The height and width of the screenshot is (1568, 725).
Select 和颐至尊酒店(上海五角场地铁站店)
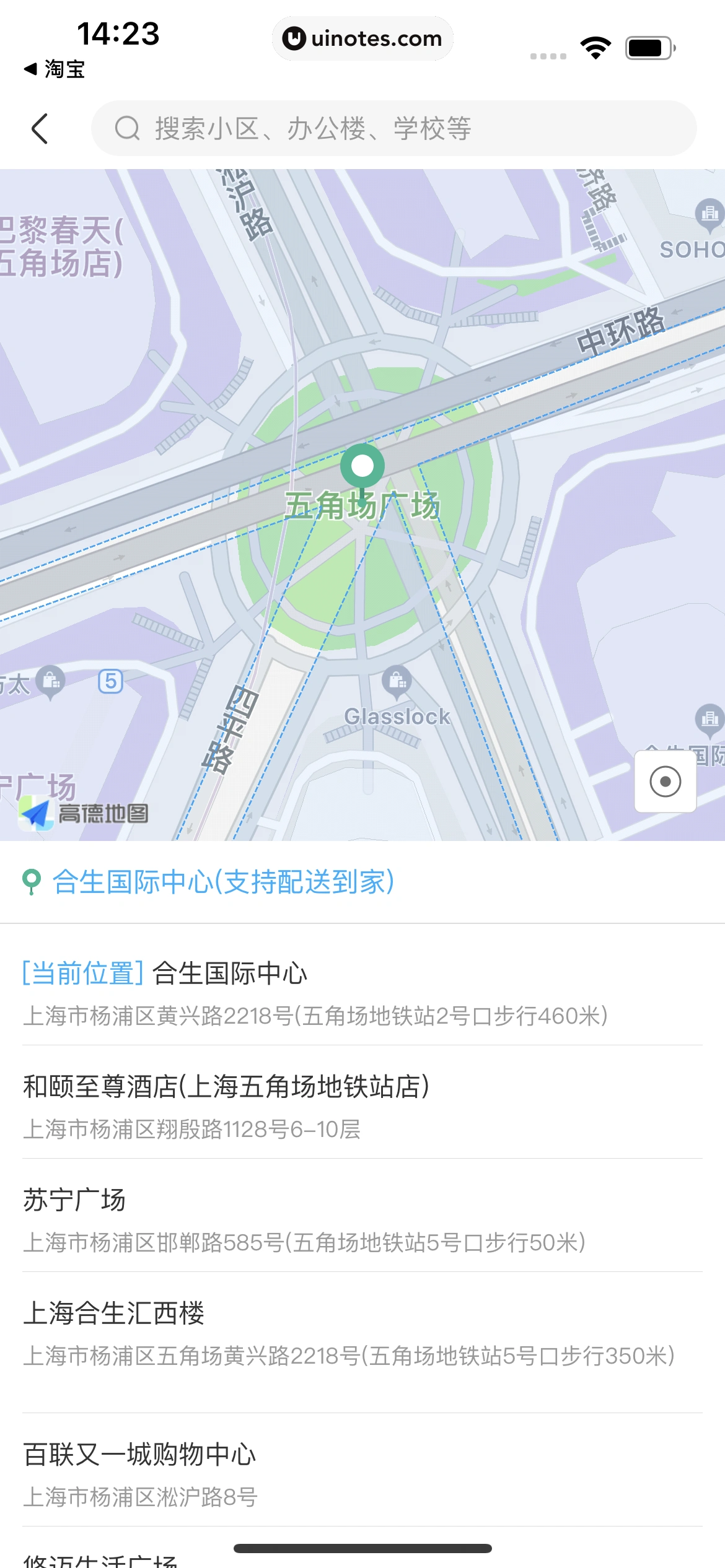click(362, 1106)
